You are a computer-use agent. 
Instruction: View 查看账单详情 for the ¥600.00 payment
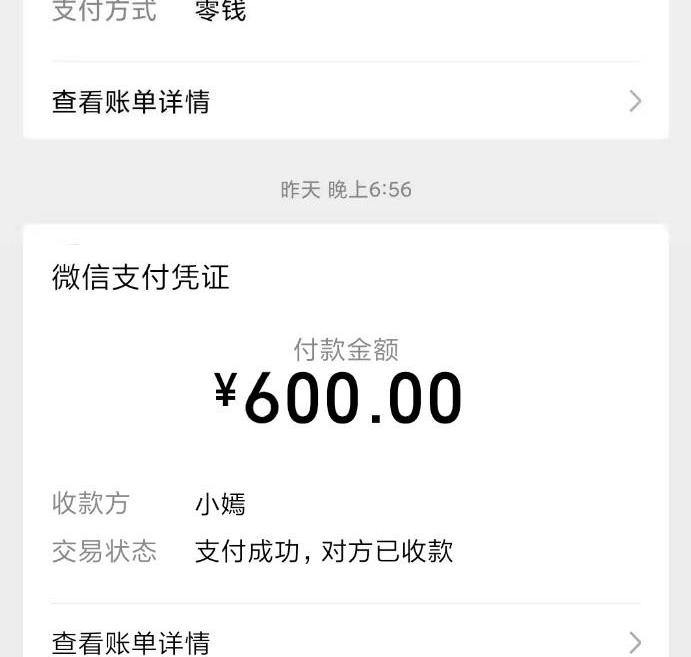click(x=345, y=641)
